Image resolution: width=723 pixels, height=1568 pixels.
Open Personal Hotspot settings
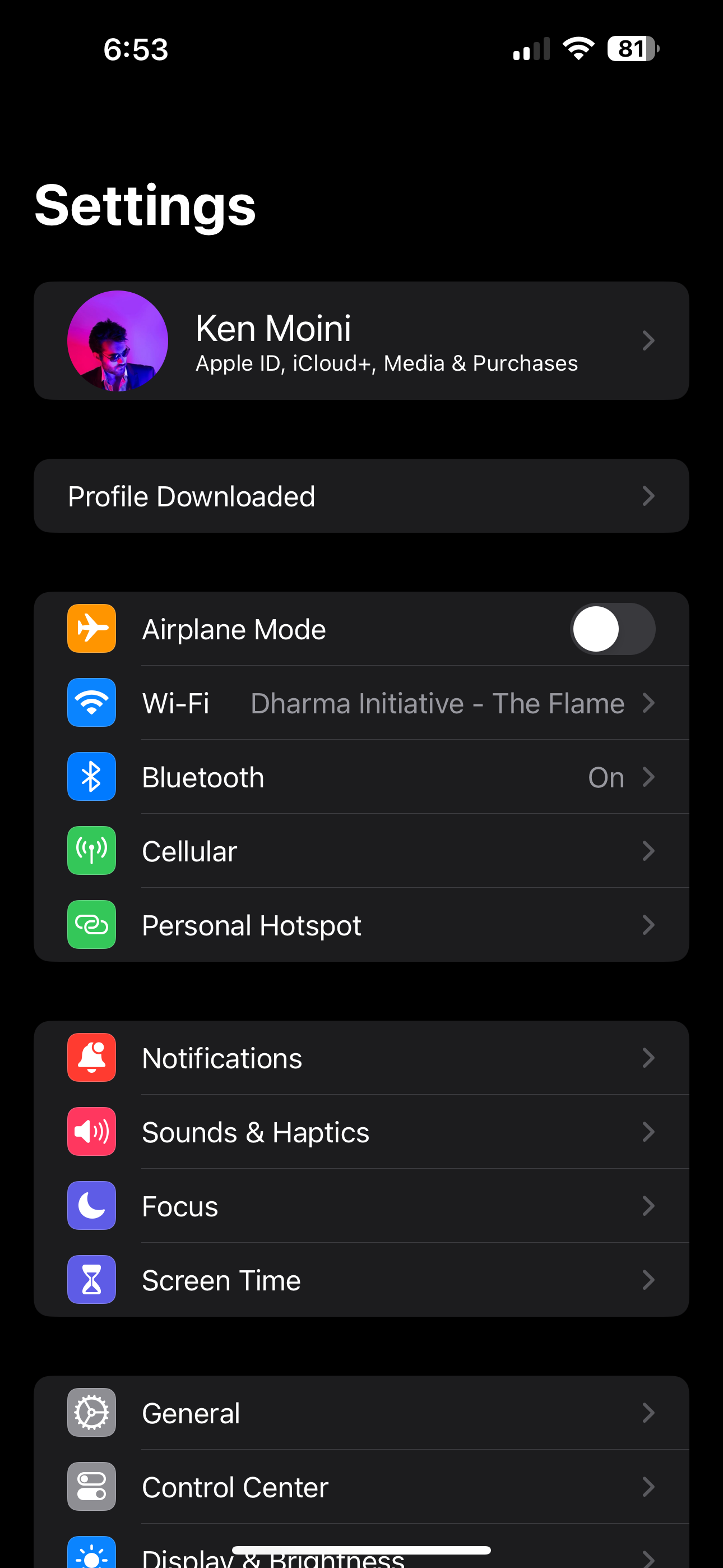click(x=361, y=925)
